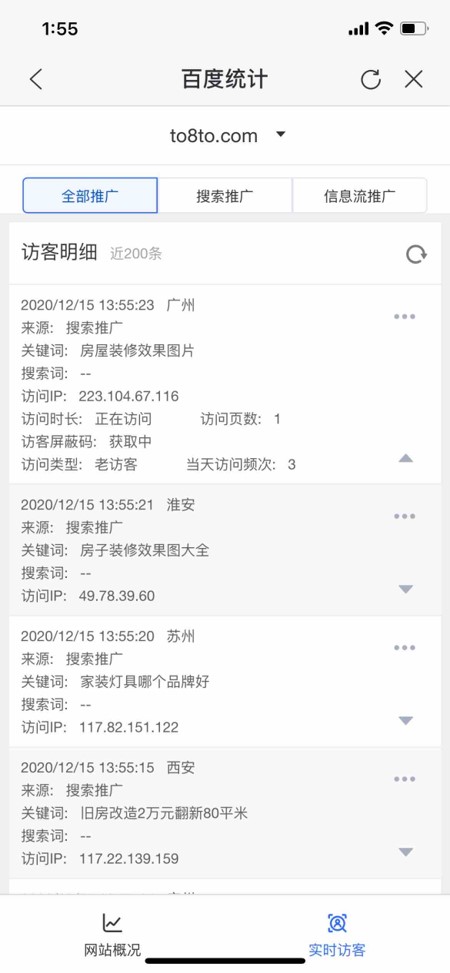The height and width of the screenshot is (973, 450).
Task: Open more options for the 苏州 visitor
Action: pyautogui.click(x=405, y=648)
